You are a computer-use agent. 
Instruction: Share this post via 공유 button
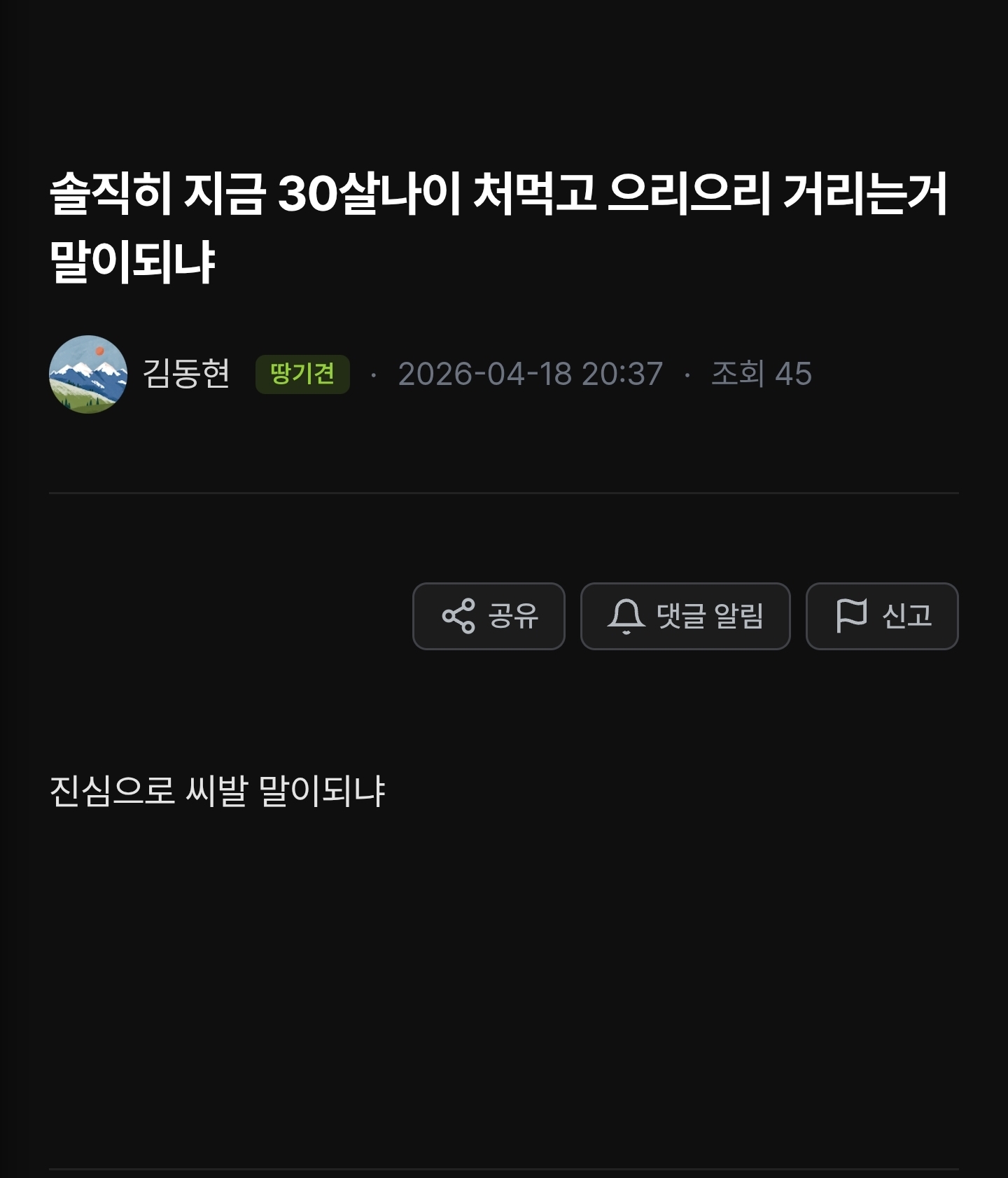pos(489,616)
